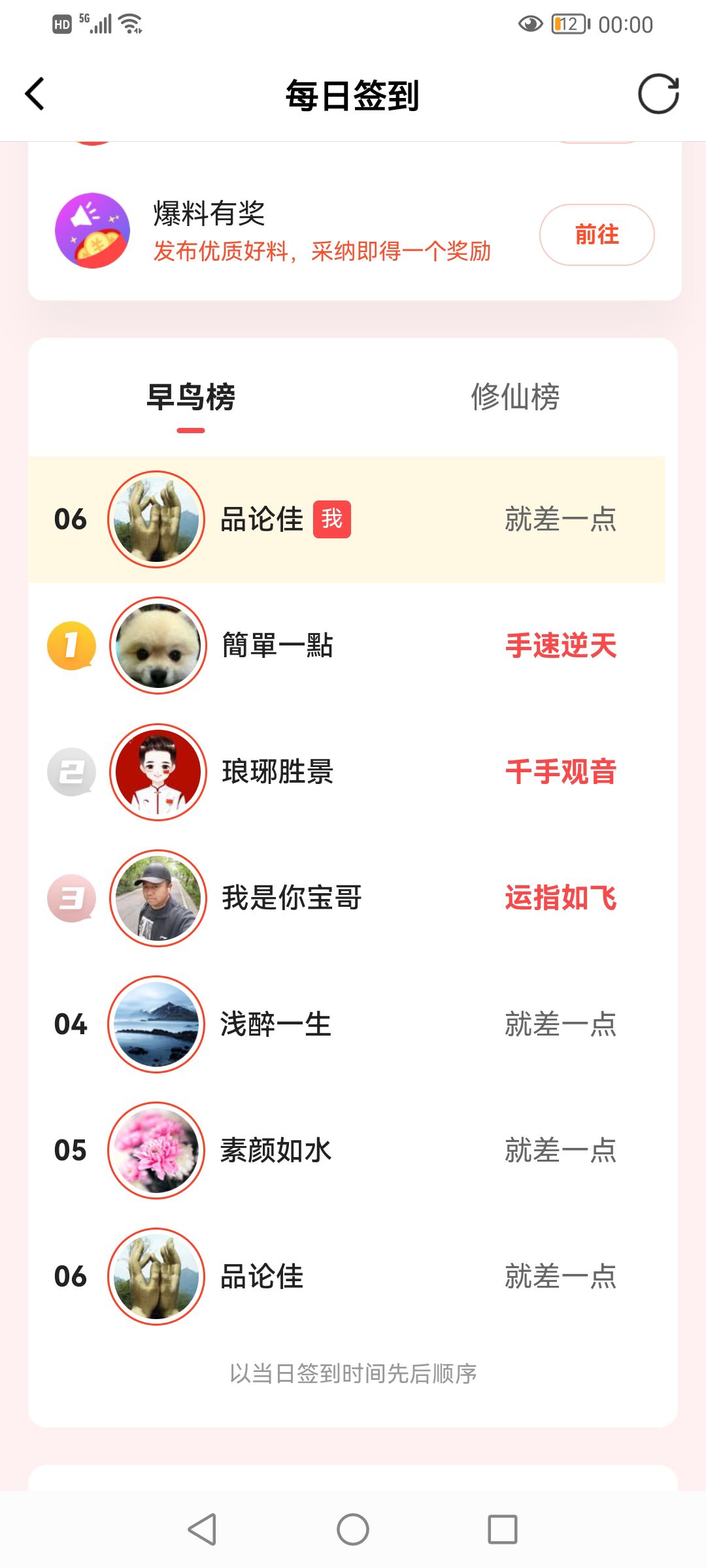Go back from the 每日签到 page
Viewport: 706px width, 1568px height.
coord(35,94)
